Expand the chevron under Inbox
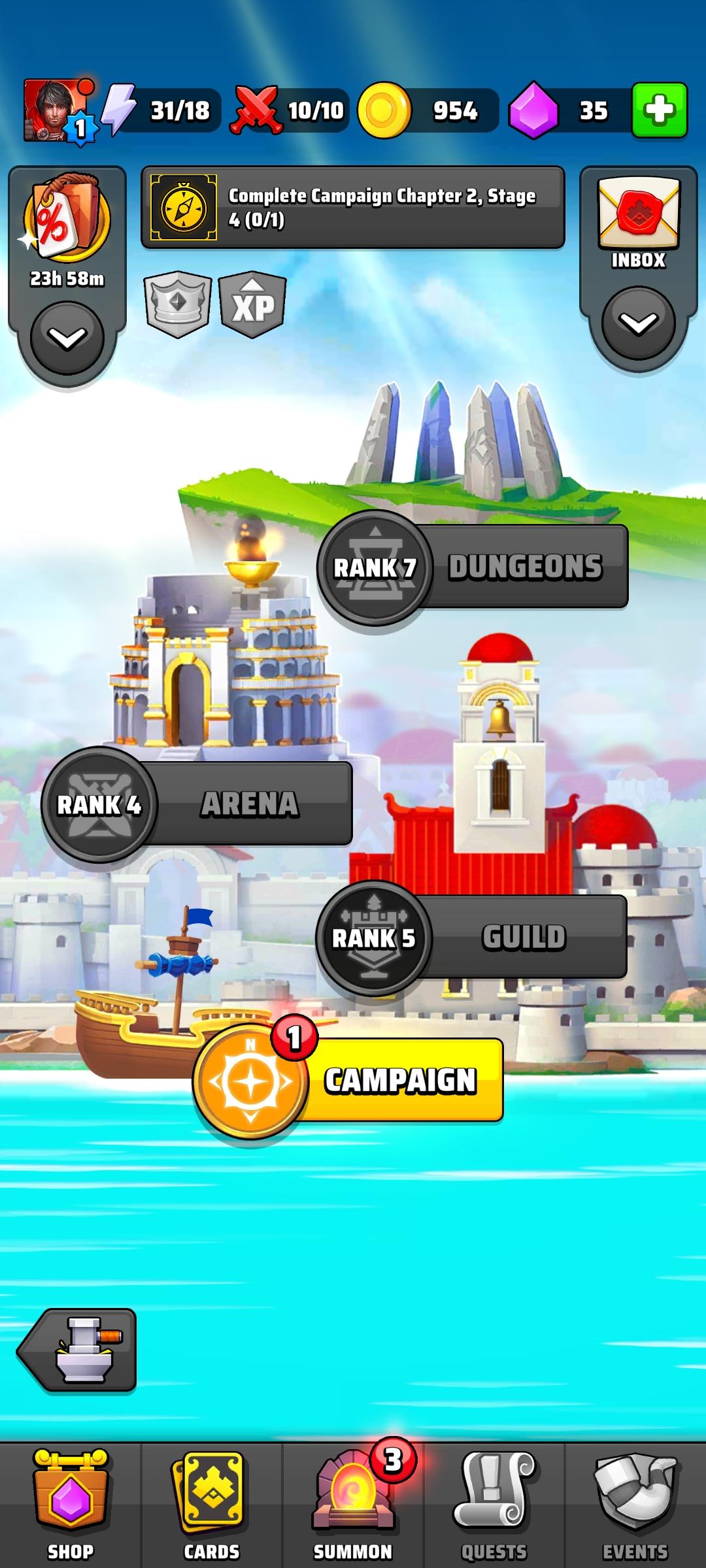This screenshot has height=1568, width=706. 638,323
